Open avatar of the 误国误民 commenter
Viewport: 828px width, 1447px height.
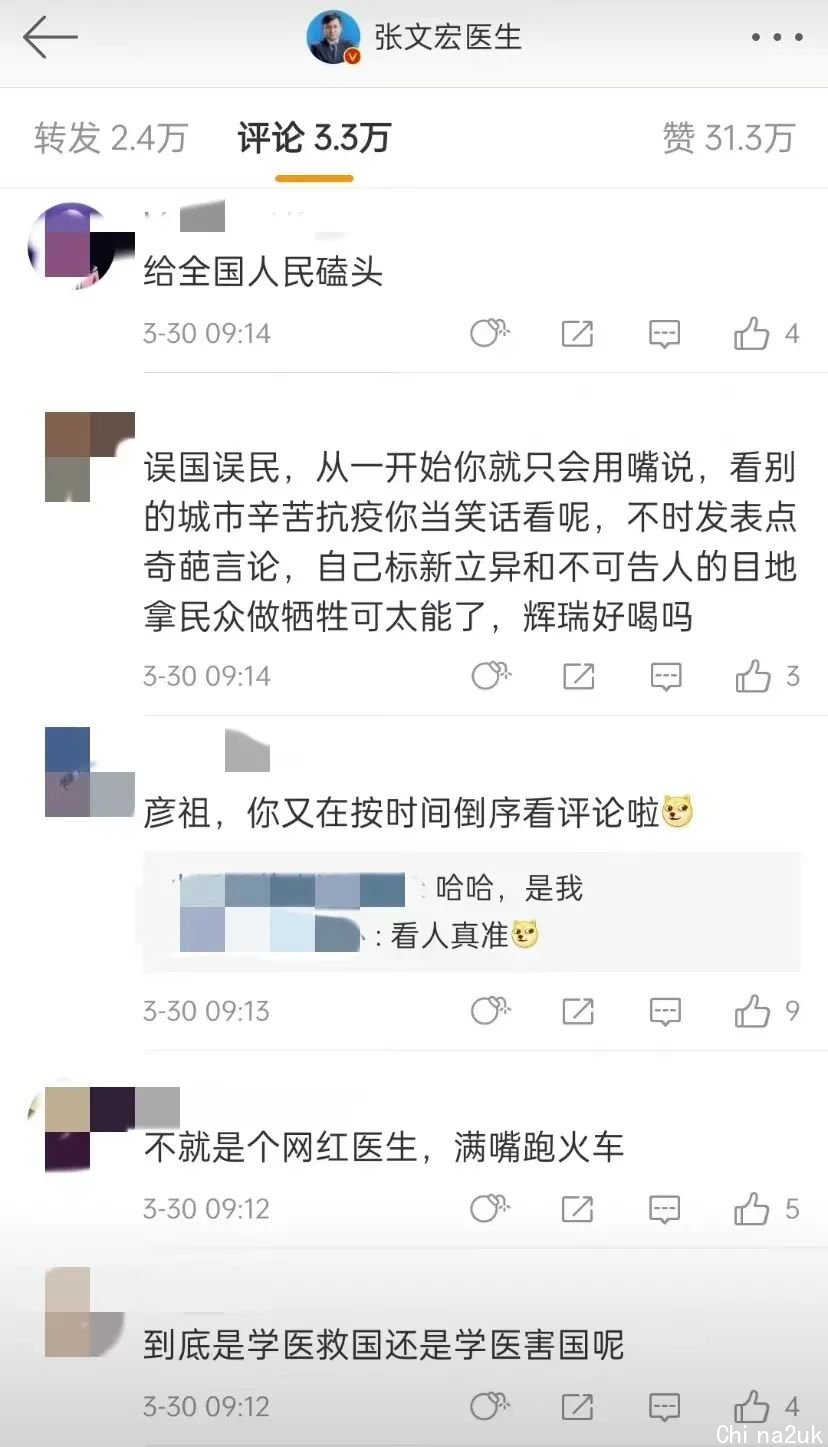90,456
